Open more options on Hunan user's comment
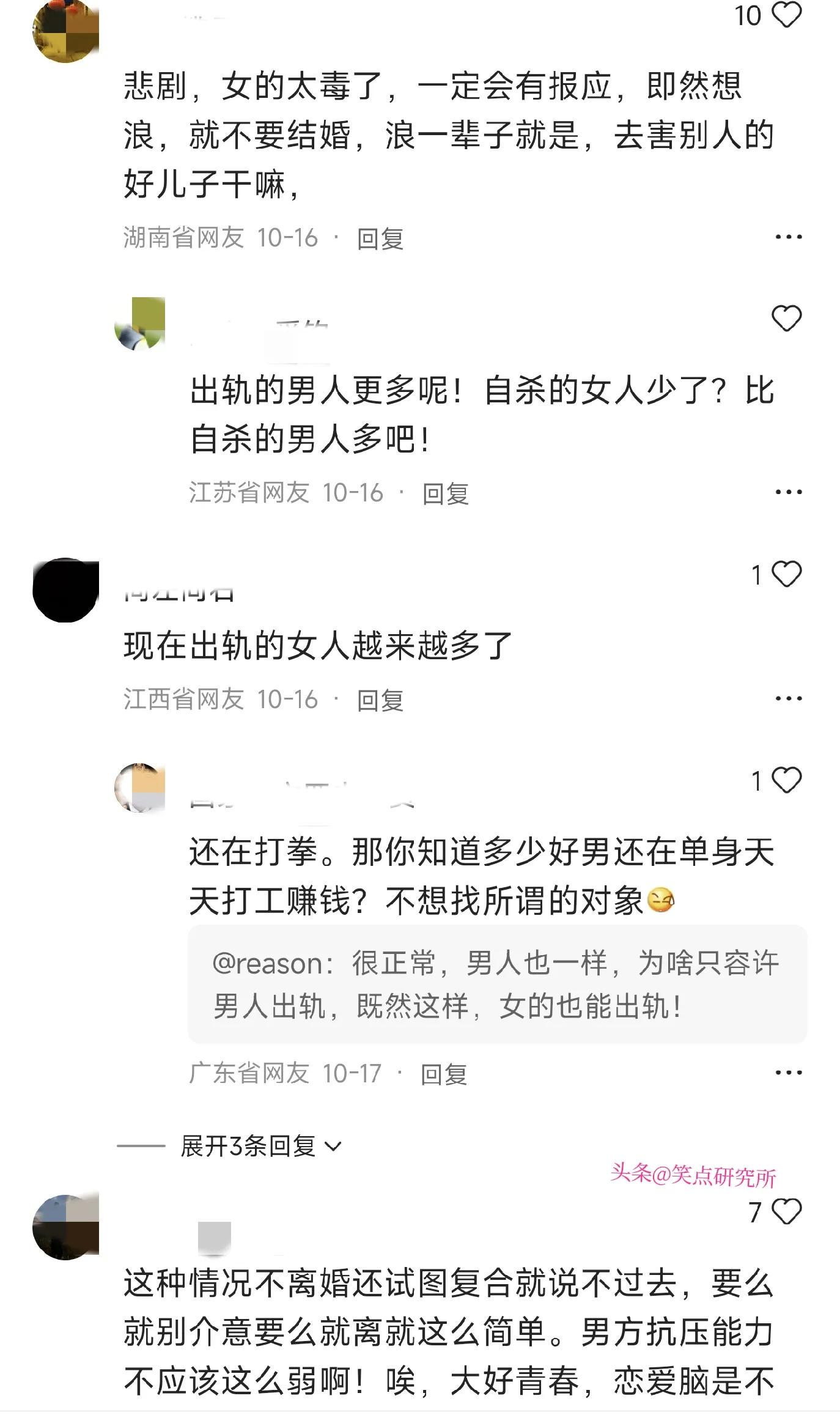 [787, 237]
